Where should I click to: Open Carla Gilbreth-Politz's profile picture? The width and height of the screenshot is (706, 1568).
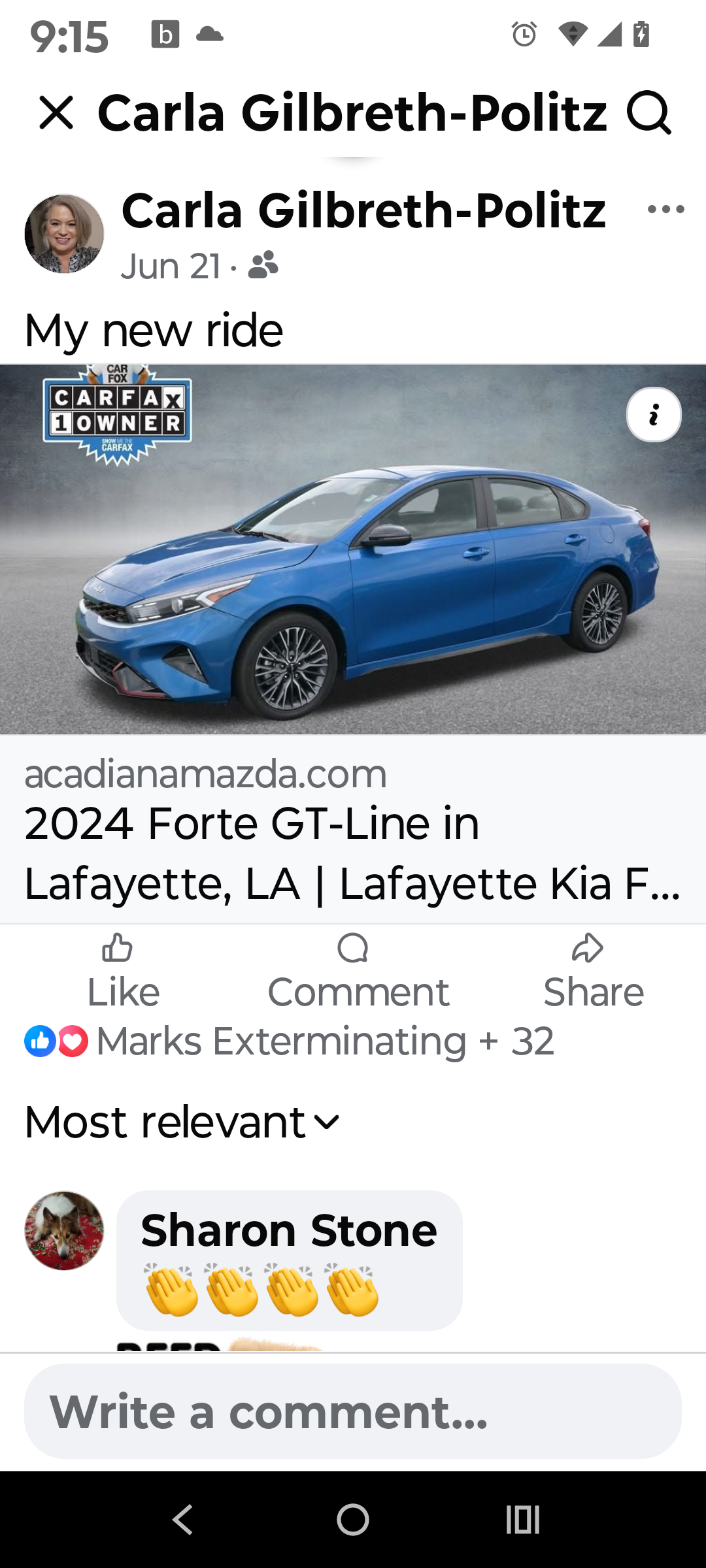(64, 233)
